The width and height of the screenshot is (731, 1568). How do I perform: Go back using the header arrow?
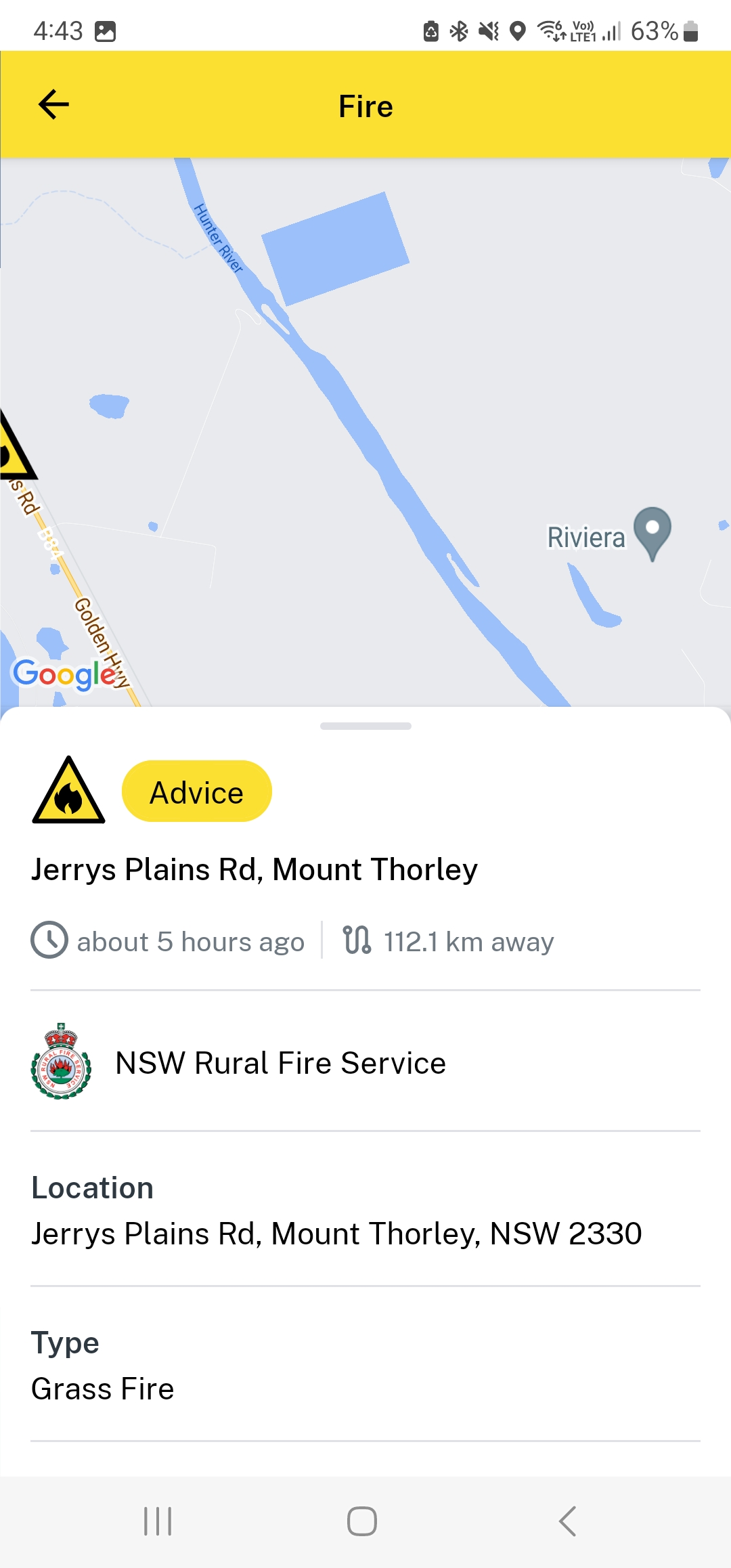point(53,105)
